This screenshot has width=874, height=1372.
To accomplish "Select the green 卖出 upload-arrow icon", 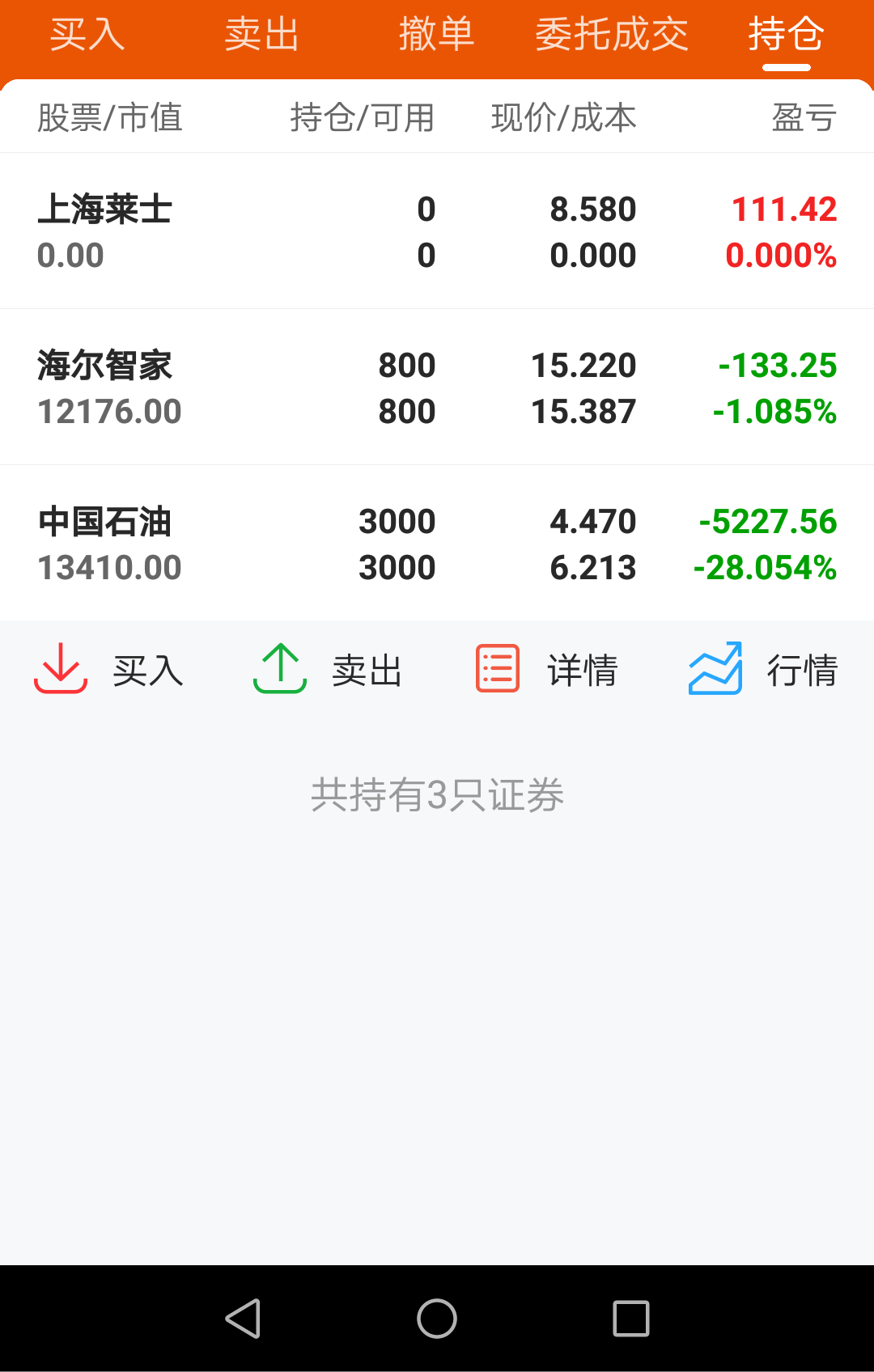I will [278, 668].
